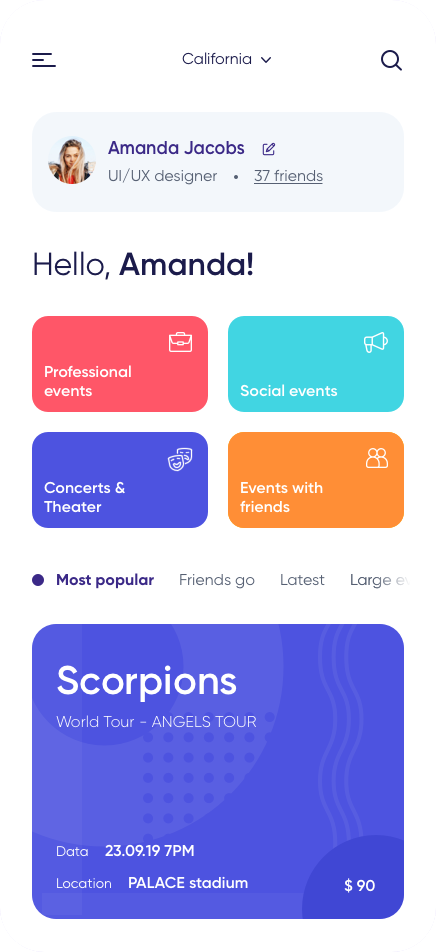Screen dimensions: 436x952
Task: Edit Amanda Jacobs profile
Action: 268,149
